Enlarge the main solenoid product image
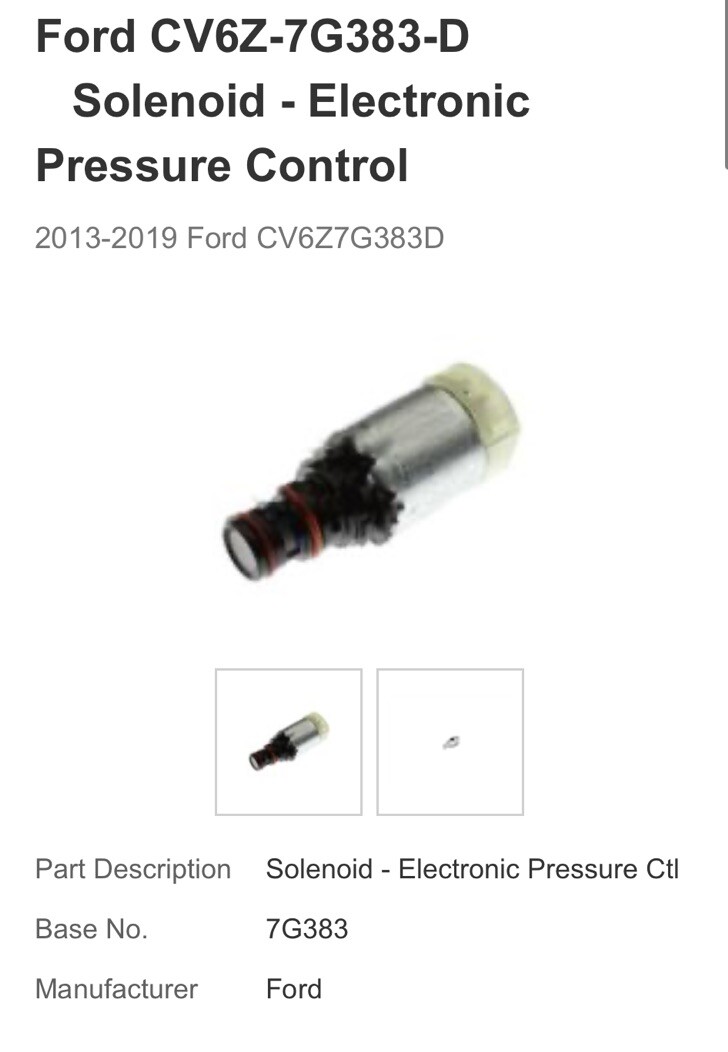 [x=370, y=470]
